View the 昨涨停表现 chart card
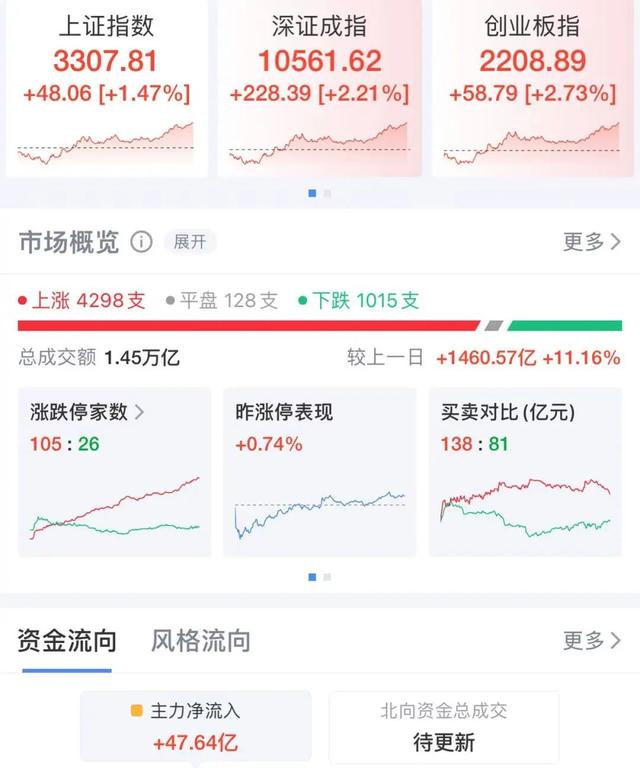 [x=319, y=471]
